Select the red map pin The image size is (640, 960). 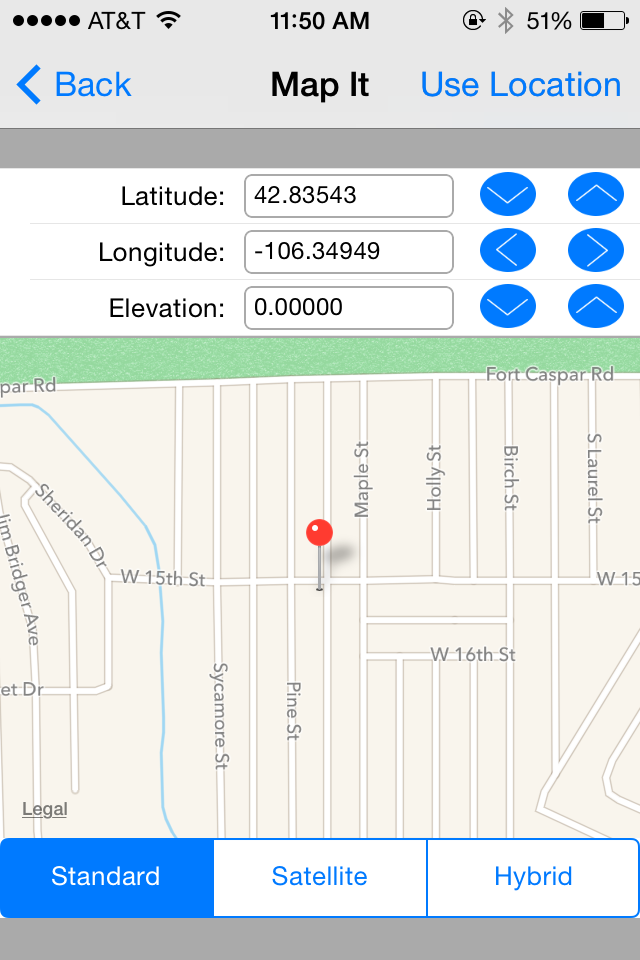[319, 534]
